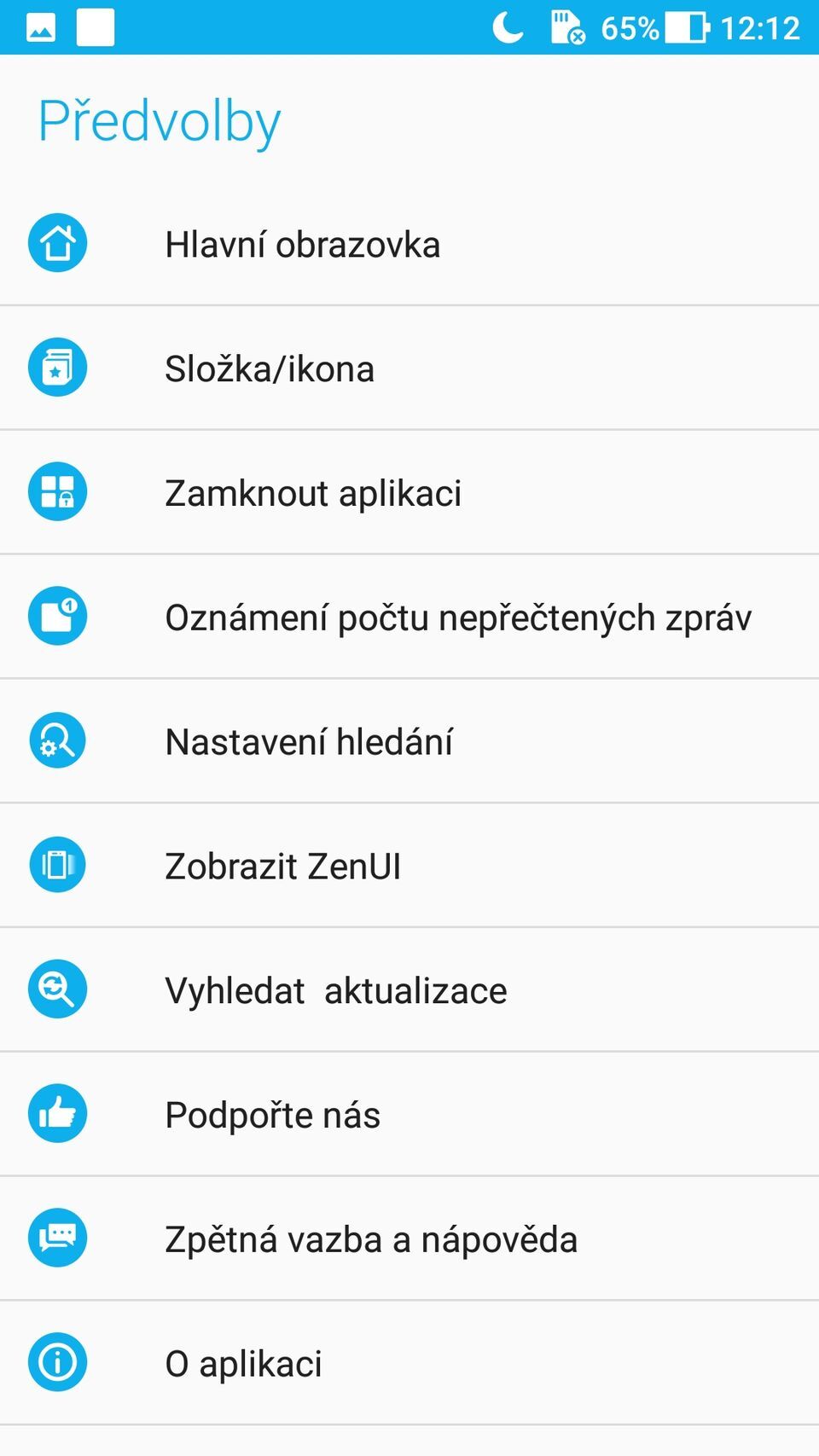This screenshot has height=1456, width=819.
Task: Click the Podpořte nás thumbs-up icon
Action: 56,1113
